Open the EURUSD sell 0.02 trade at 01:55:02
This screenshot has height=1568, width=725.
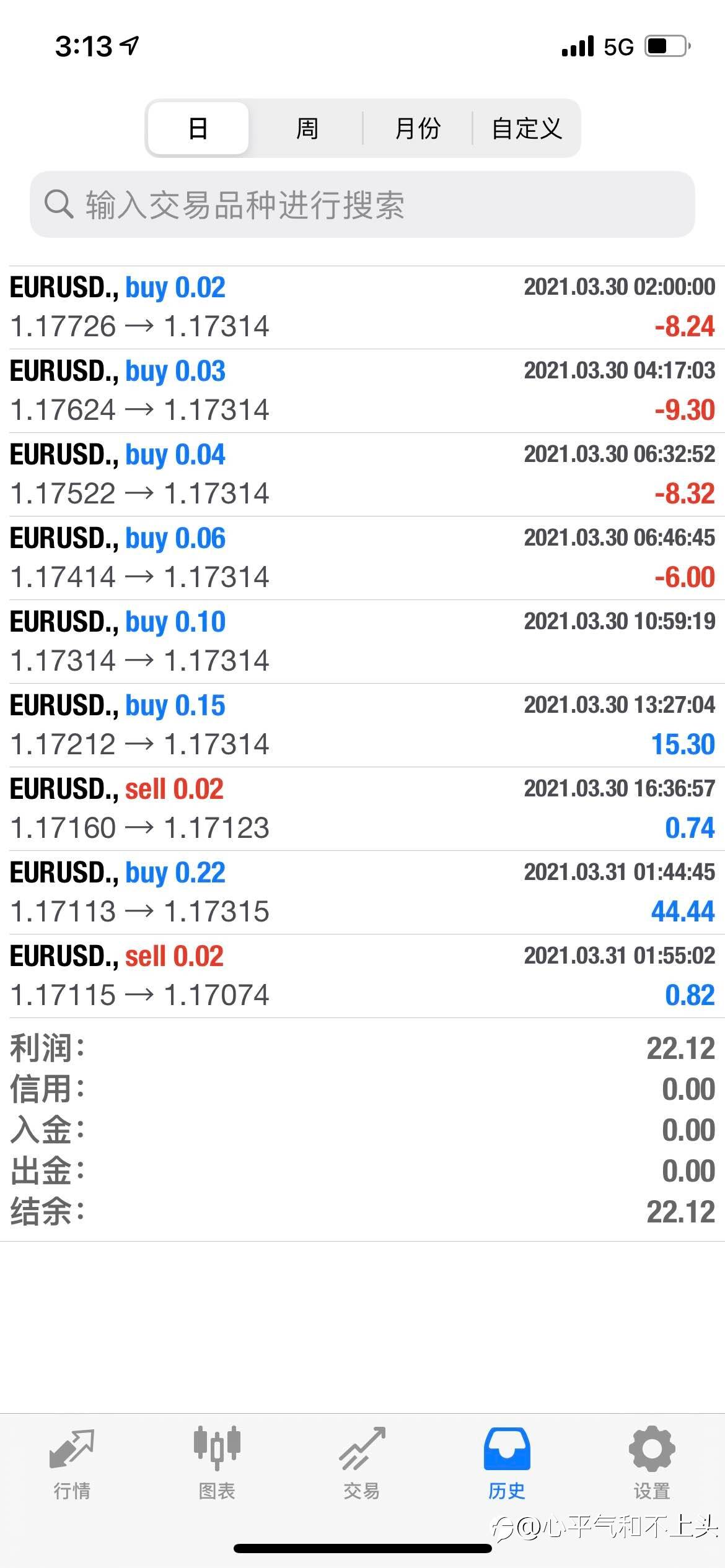[362, 976]
